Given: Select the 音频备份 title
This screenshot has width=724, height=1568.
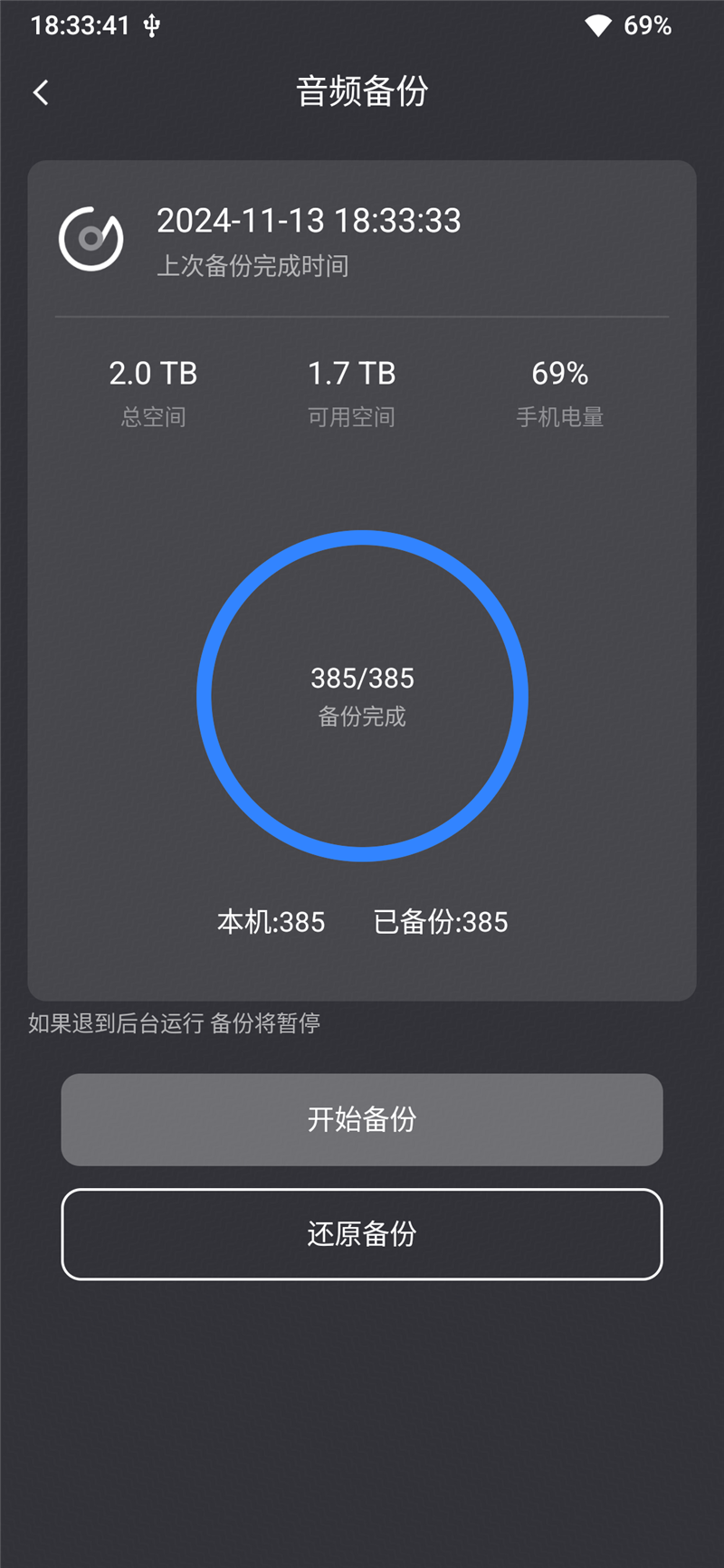Looking at the screenshot, I should point(362,92).
